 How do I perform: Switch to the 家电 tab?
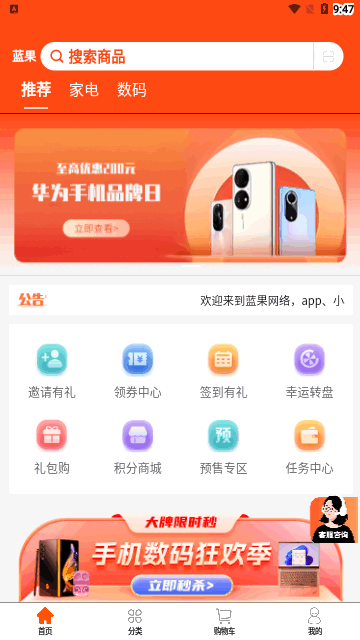point(84,90)
